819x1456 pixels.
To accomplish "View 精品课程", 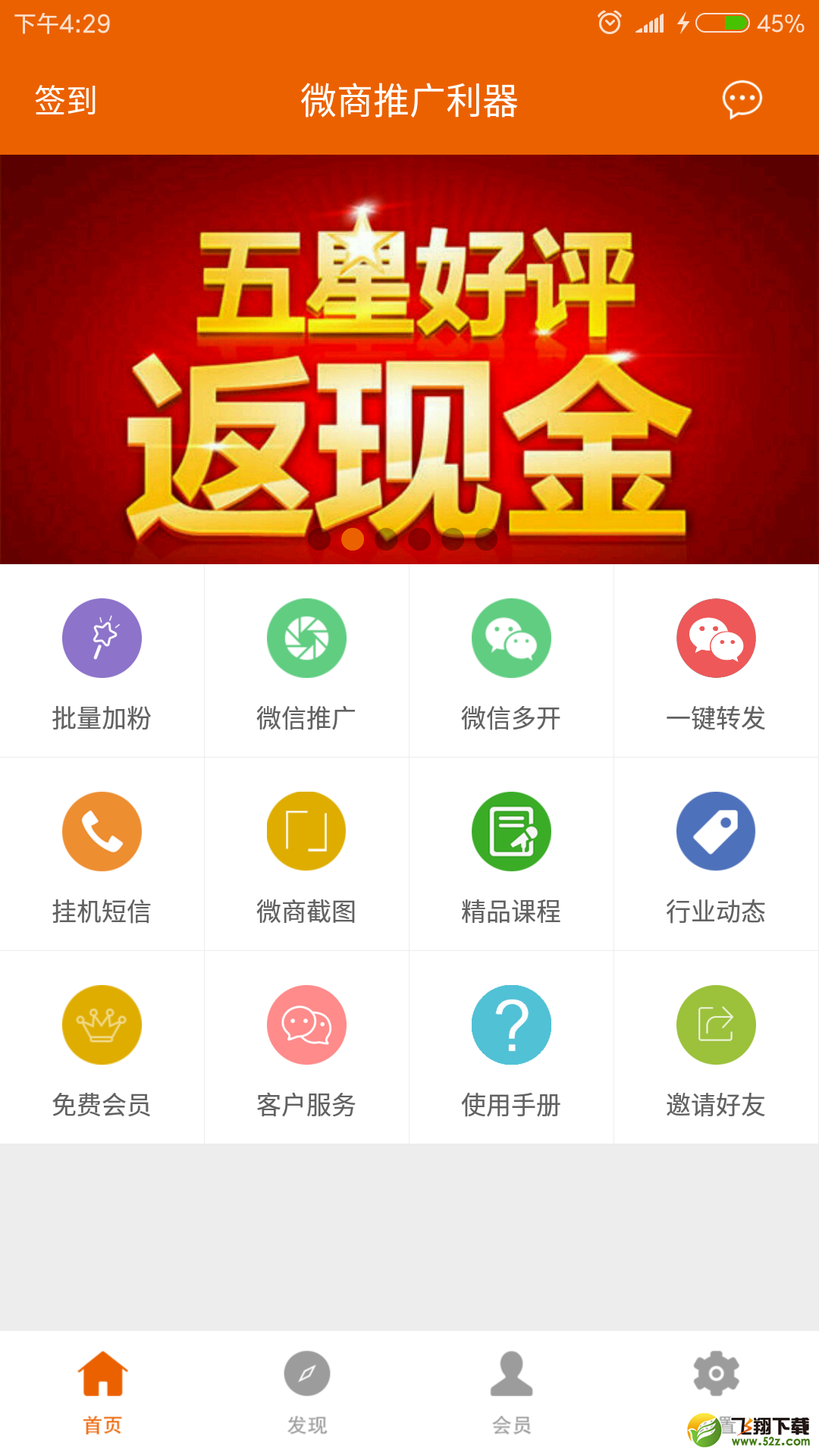I will 511,855.
